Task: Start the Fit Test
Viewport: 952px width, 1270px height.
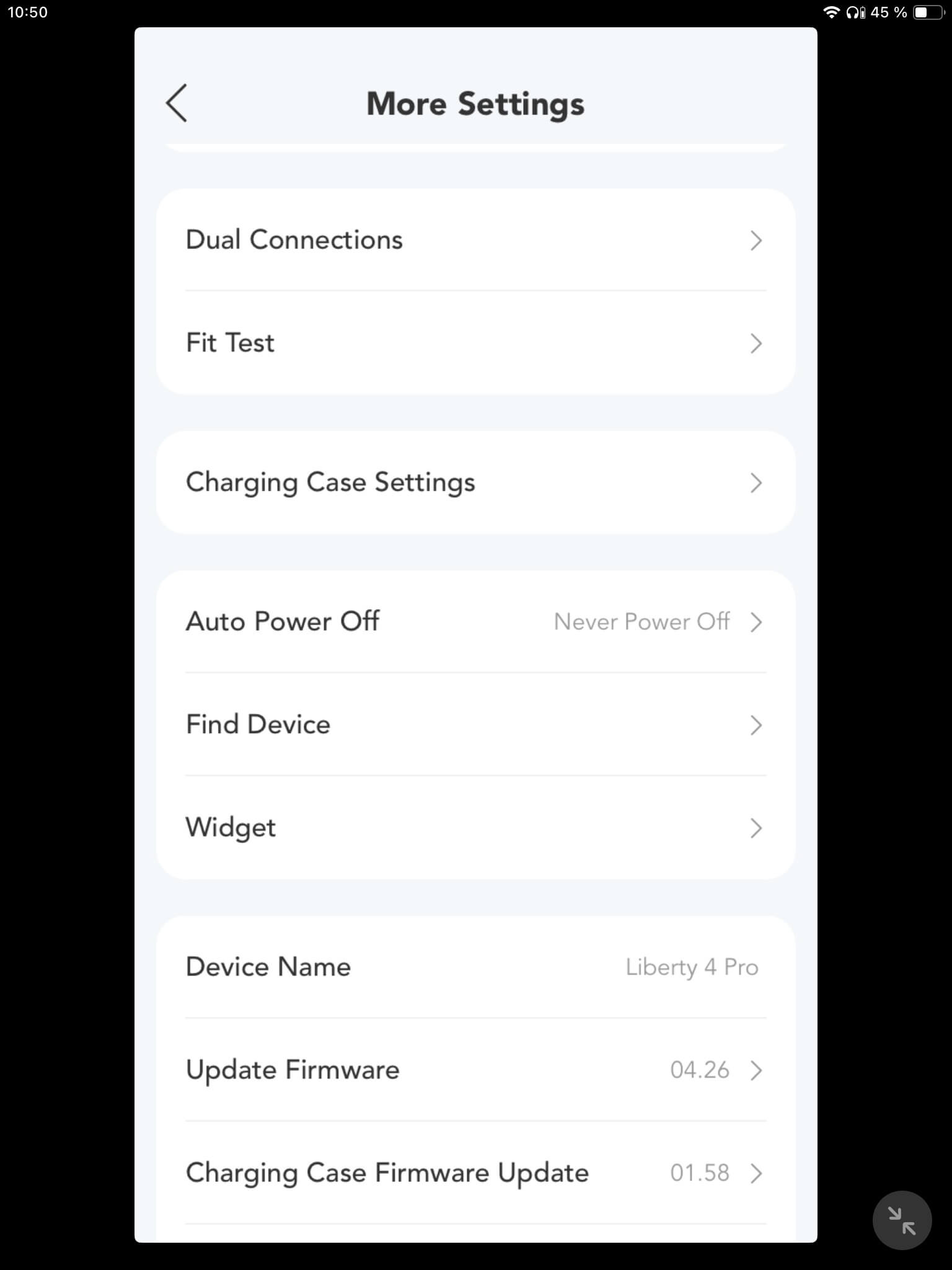Action: click(x=475, y=343)
